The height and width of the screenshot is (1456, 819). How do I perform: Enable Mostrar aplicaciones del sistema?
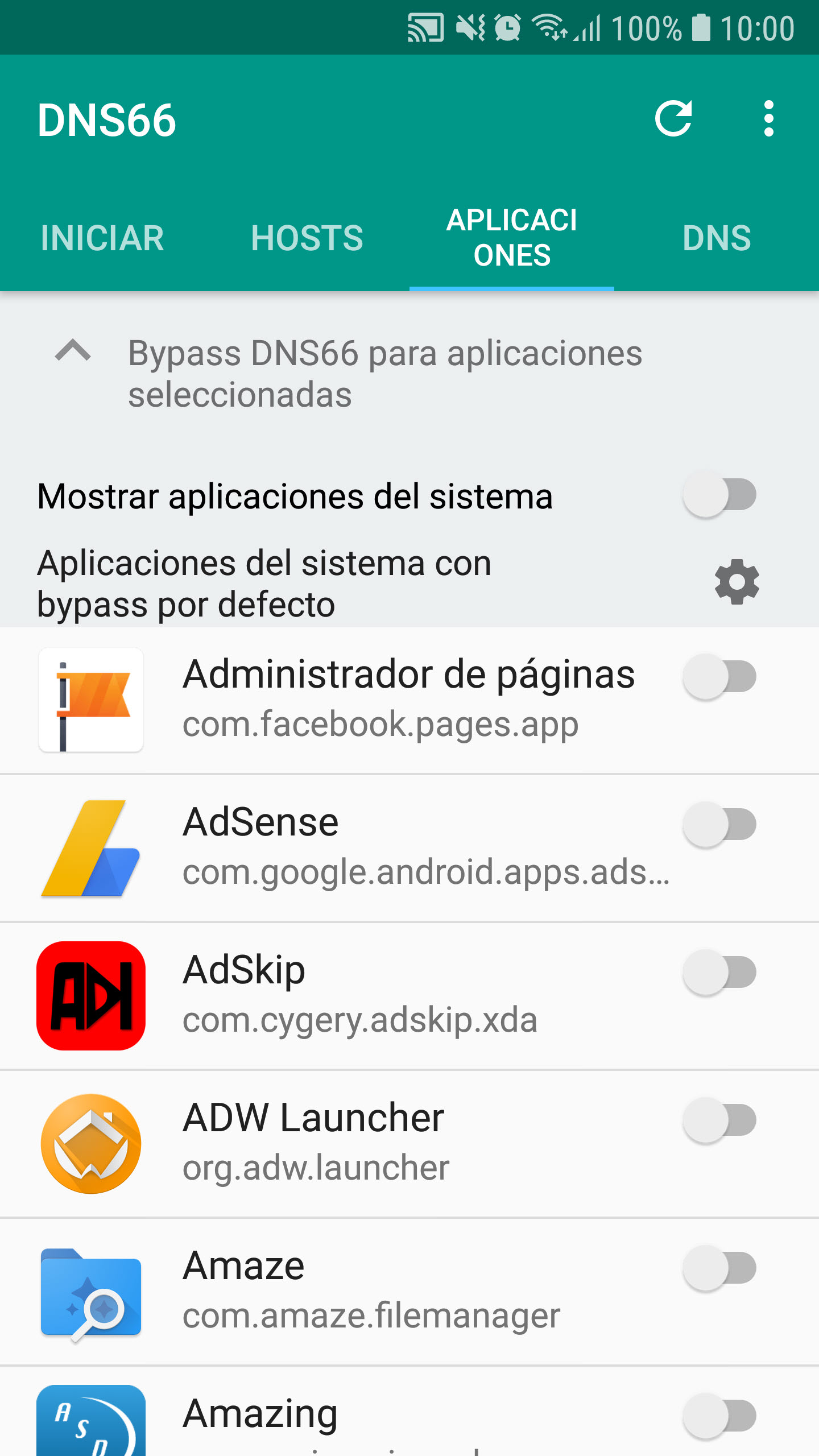tap(720, 495)
